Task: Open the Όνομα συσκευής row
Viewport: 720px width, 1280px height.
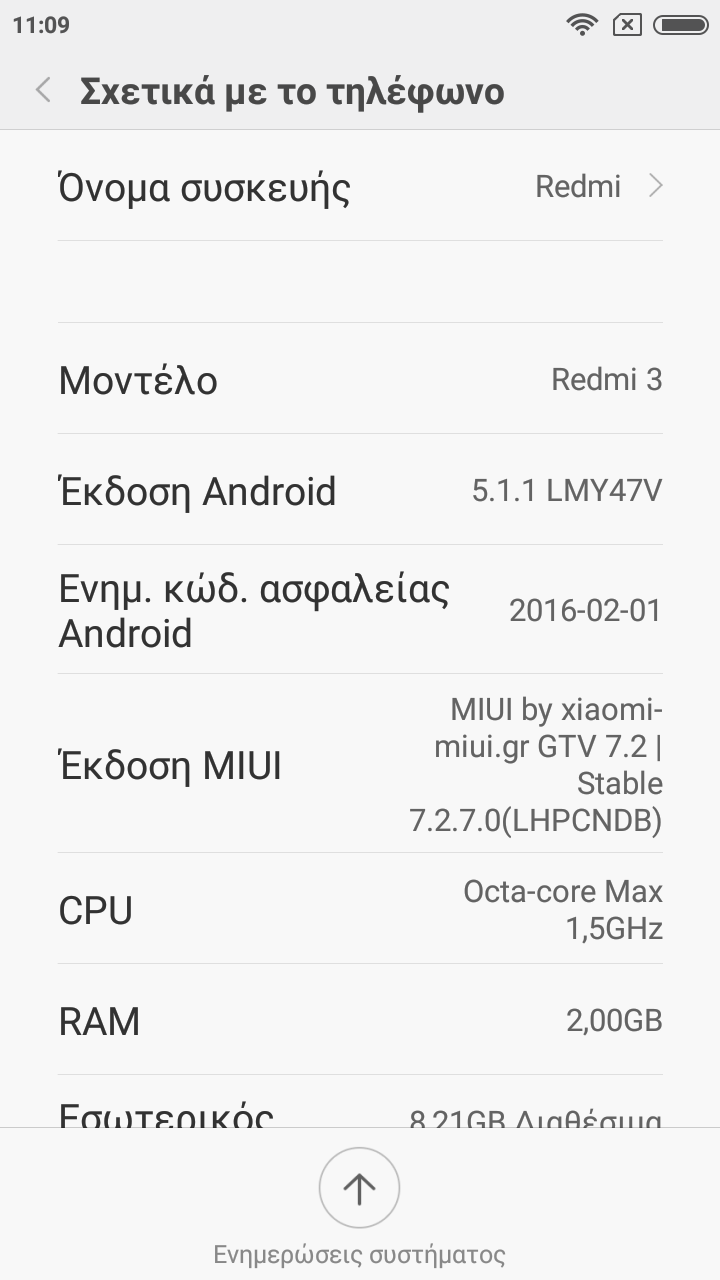Action: (360, 187)
